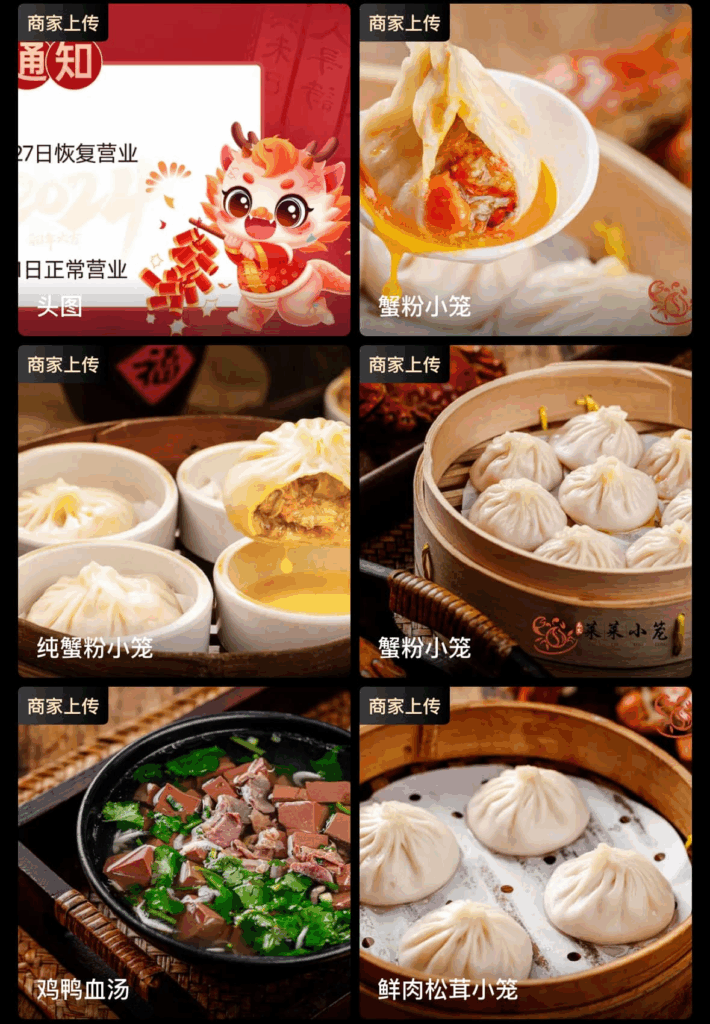Open the 鲜肉松茸小笼 photo
This screenshot has height=1024, width=710.
point(525,852)
